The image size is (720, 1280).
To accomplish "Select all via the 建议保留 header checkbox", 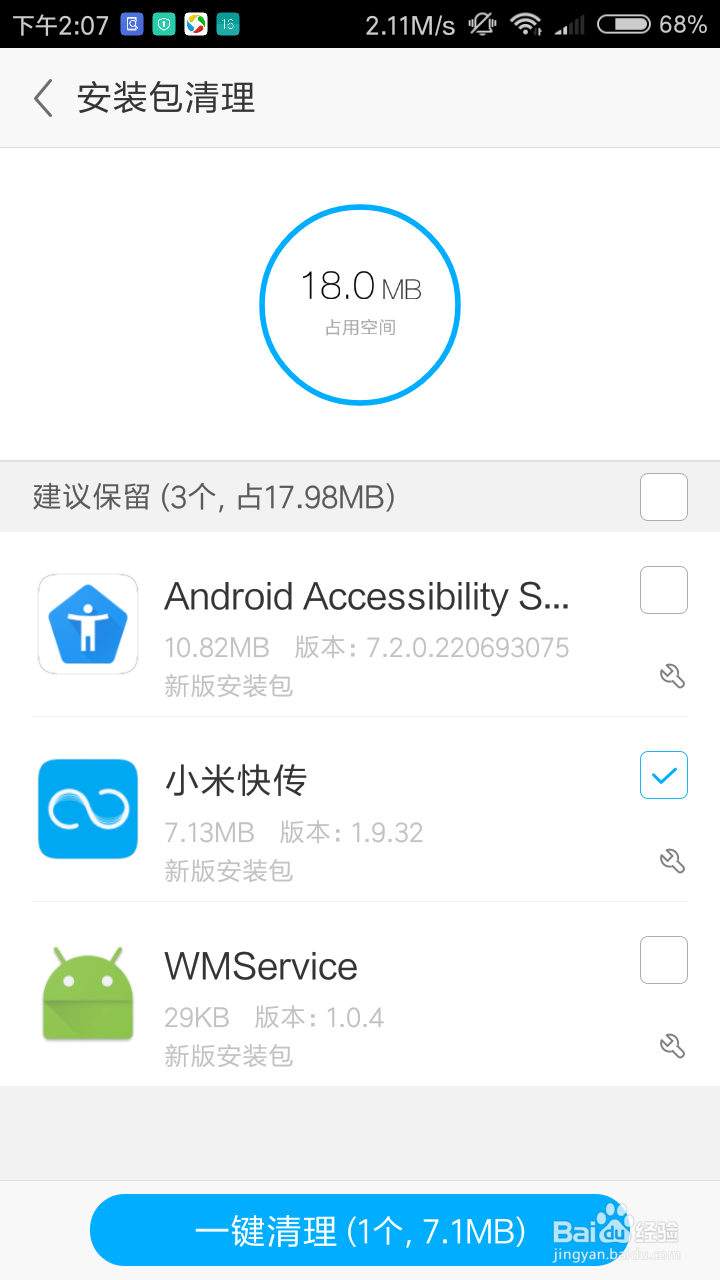I will 663,497.
